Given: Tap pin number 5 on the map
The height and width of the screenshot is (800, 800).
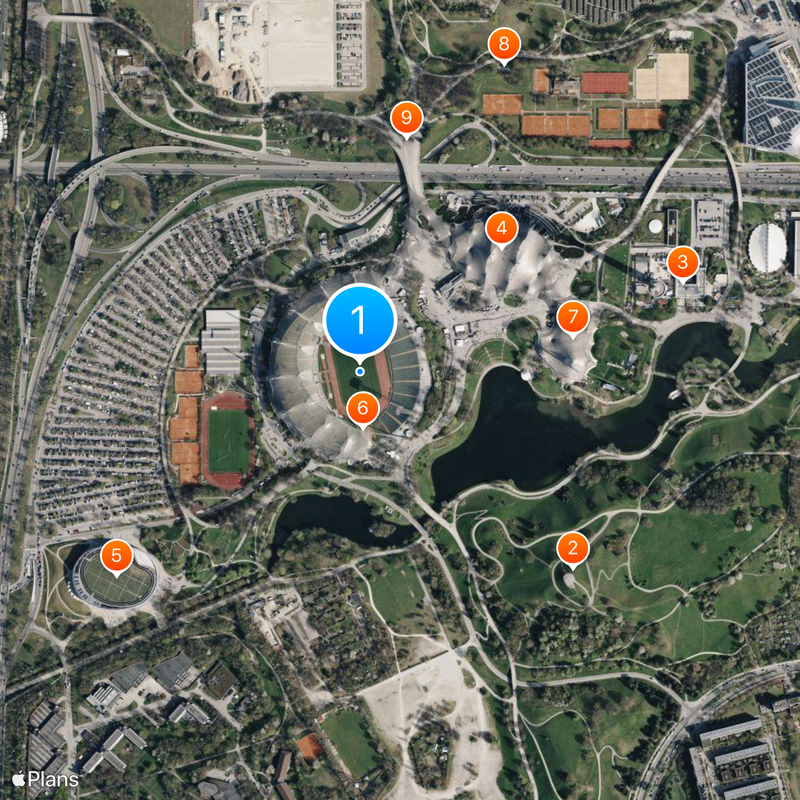Looking at the screenshot, I should coord(116,554).
